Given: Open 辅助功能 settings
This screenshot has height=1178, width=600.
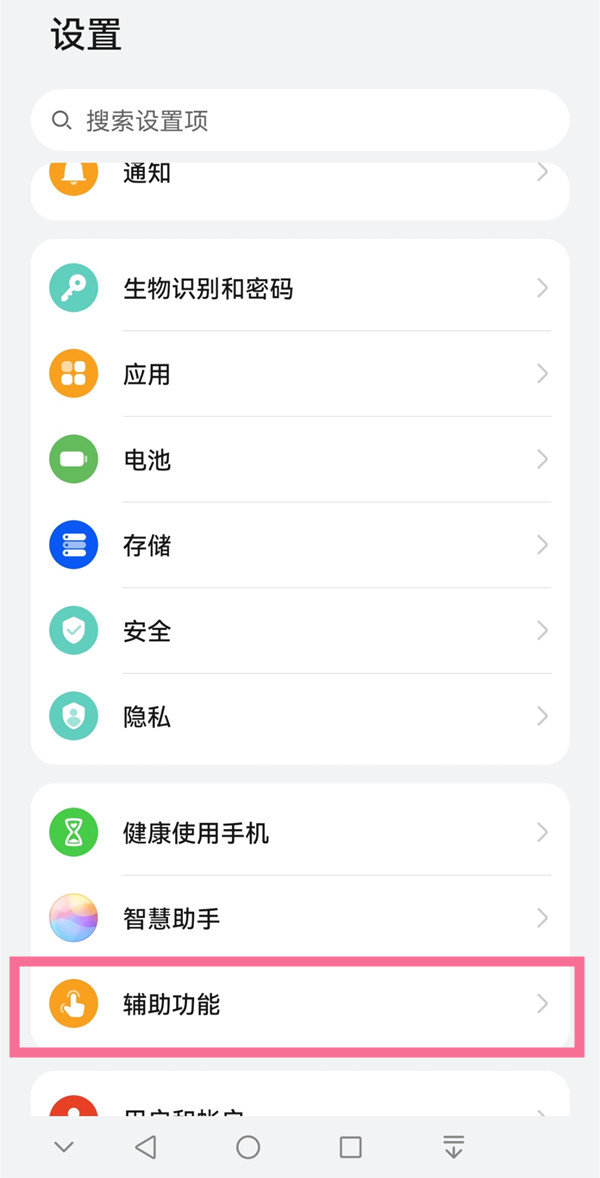Looking at the screenshot, I should [300, 1004].
